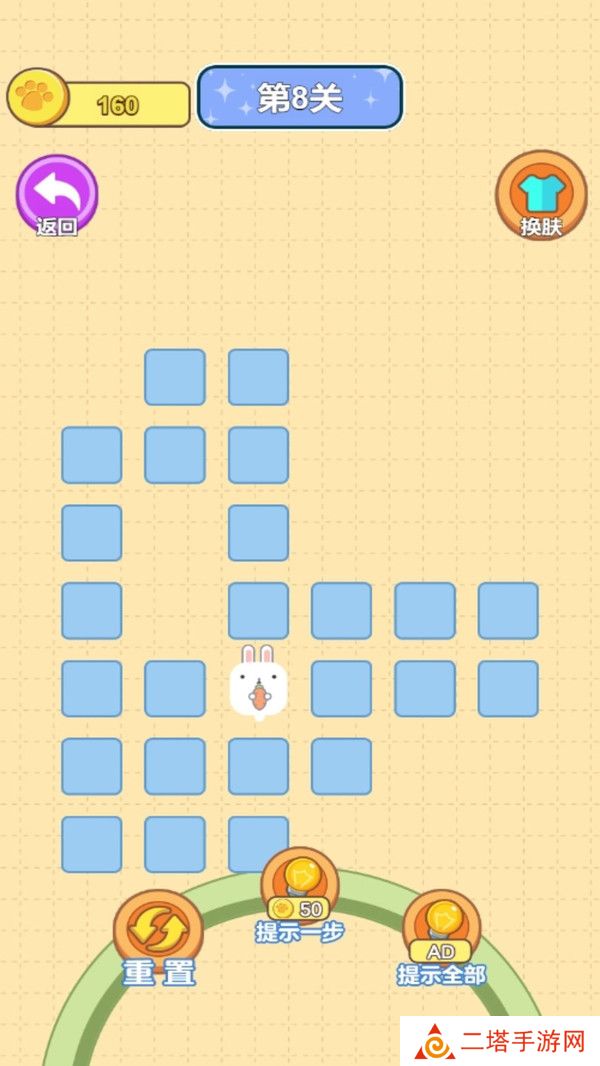The image size is (600, 1066).
Task: Get a one-step hint with 提示一步
Action: [300, 890]
